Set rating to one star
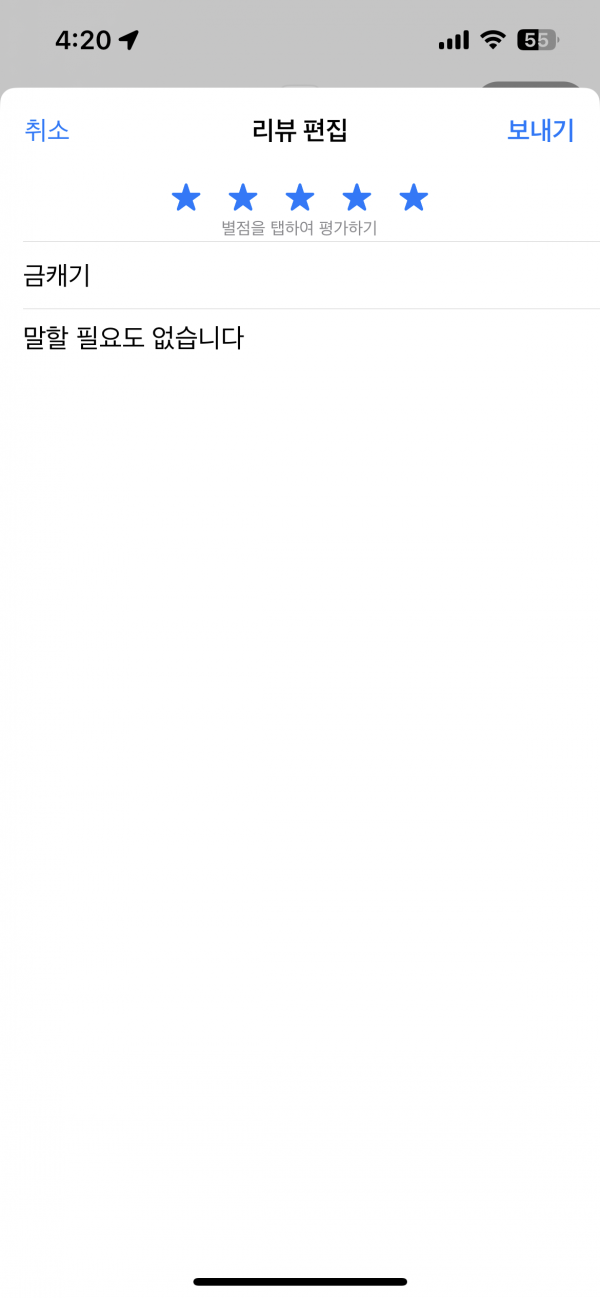600x1298 pixels. (186, 197)
